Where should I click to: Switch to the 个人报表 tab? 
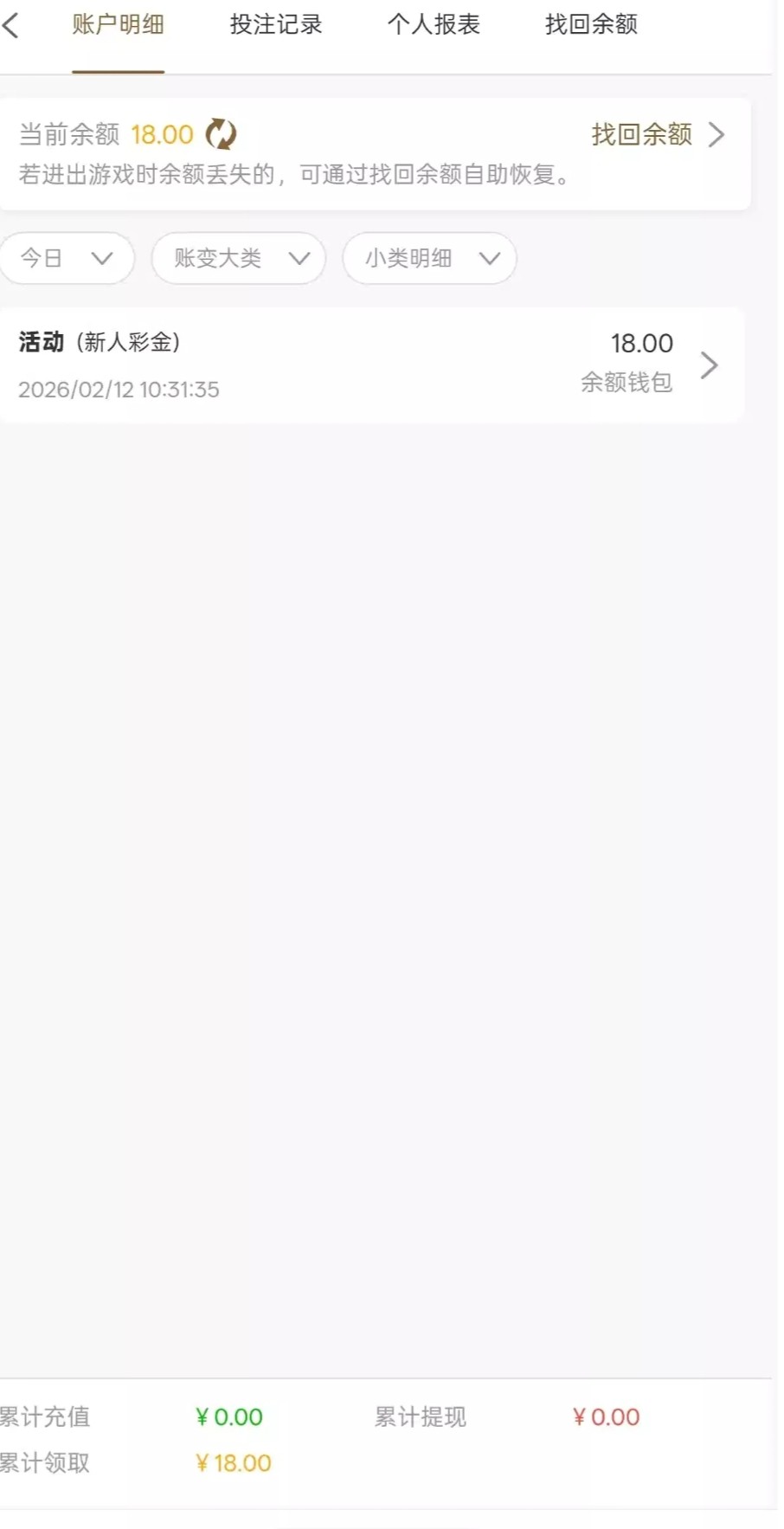tap(434, 25)
